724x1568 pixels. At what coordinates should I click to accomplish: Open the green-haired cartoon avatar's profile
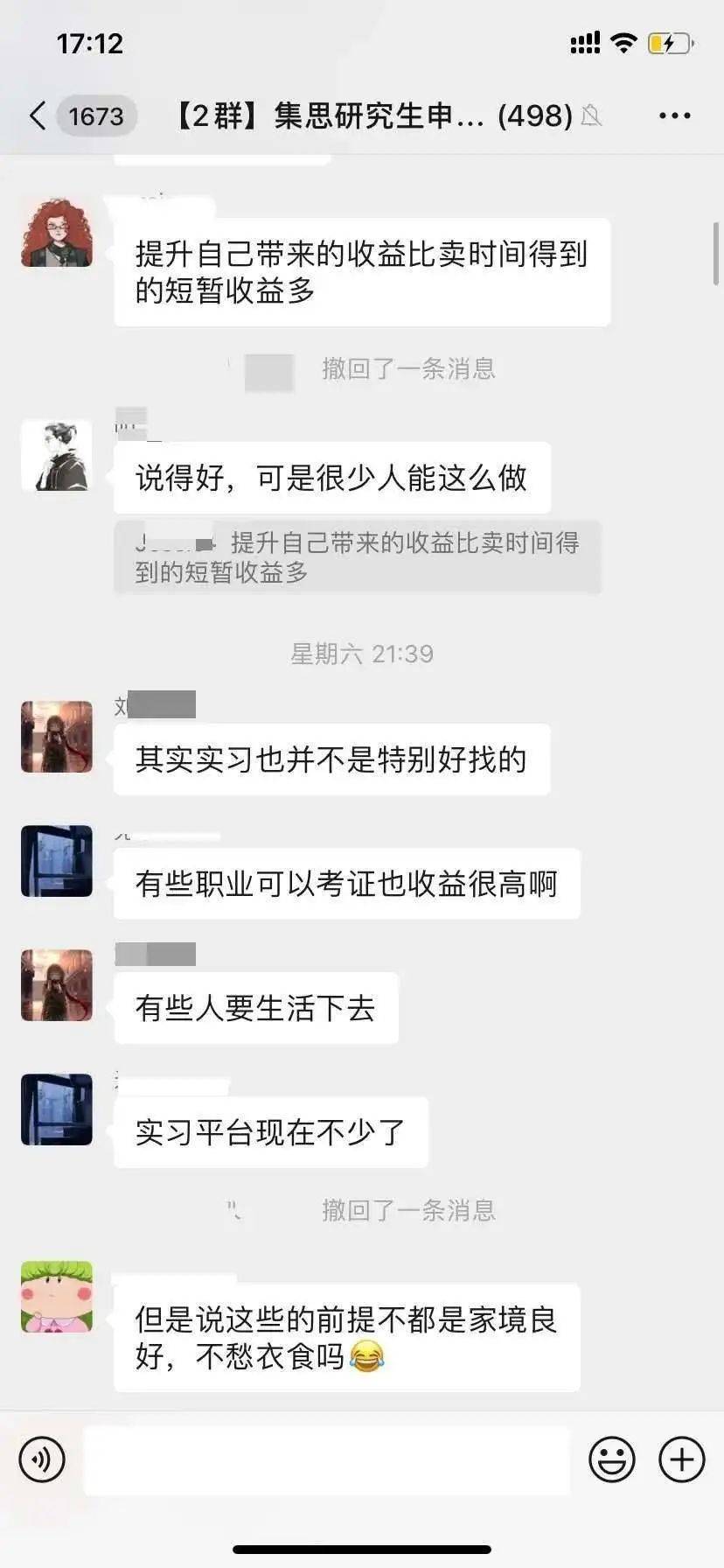pos(57,1297)
